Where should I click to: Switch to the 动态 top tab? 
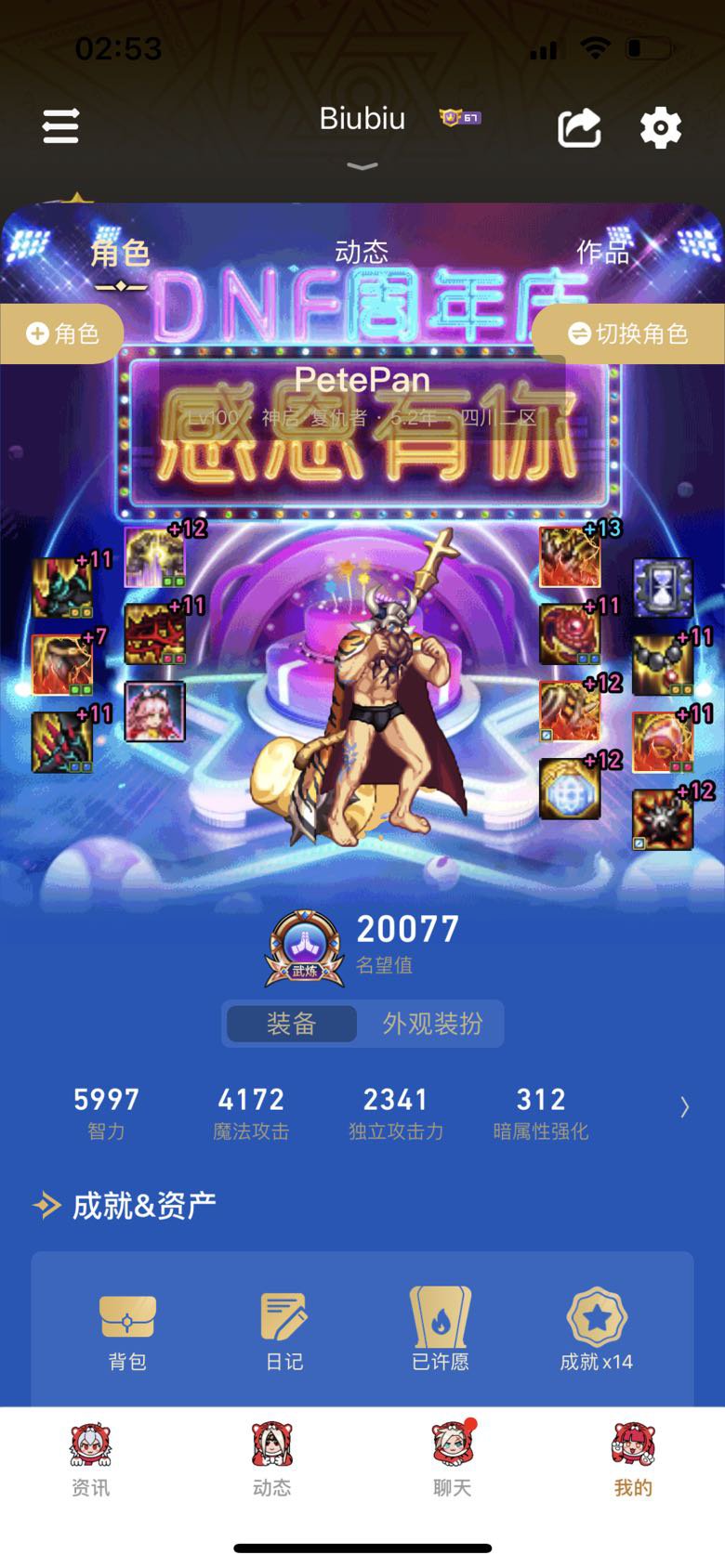click(362, 252)
